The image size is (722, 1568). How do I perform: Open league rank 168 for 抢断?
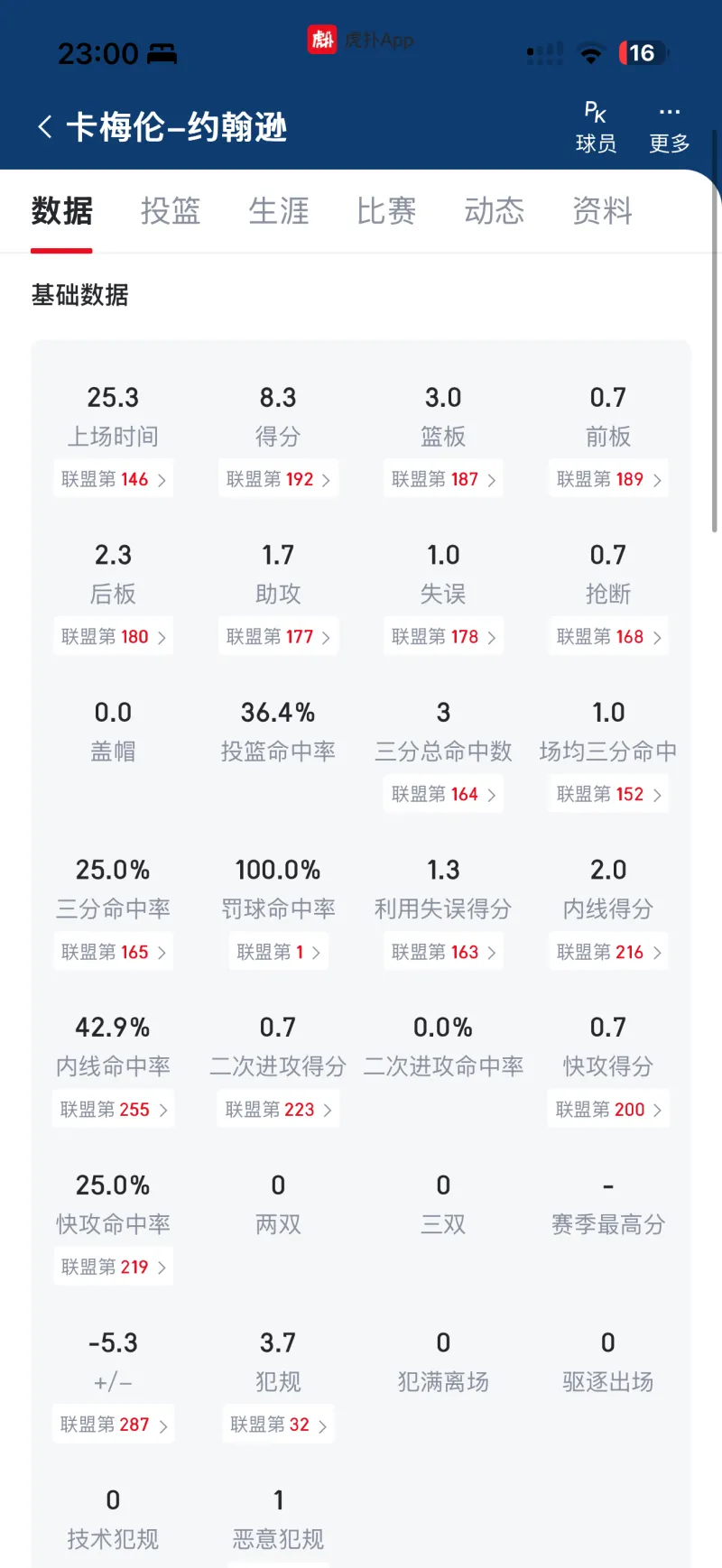(x=608, y=637)
